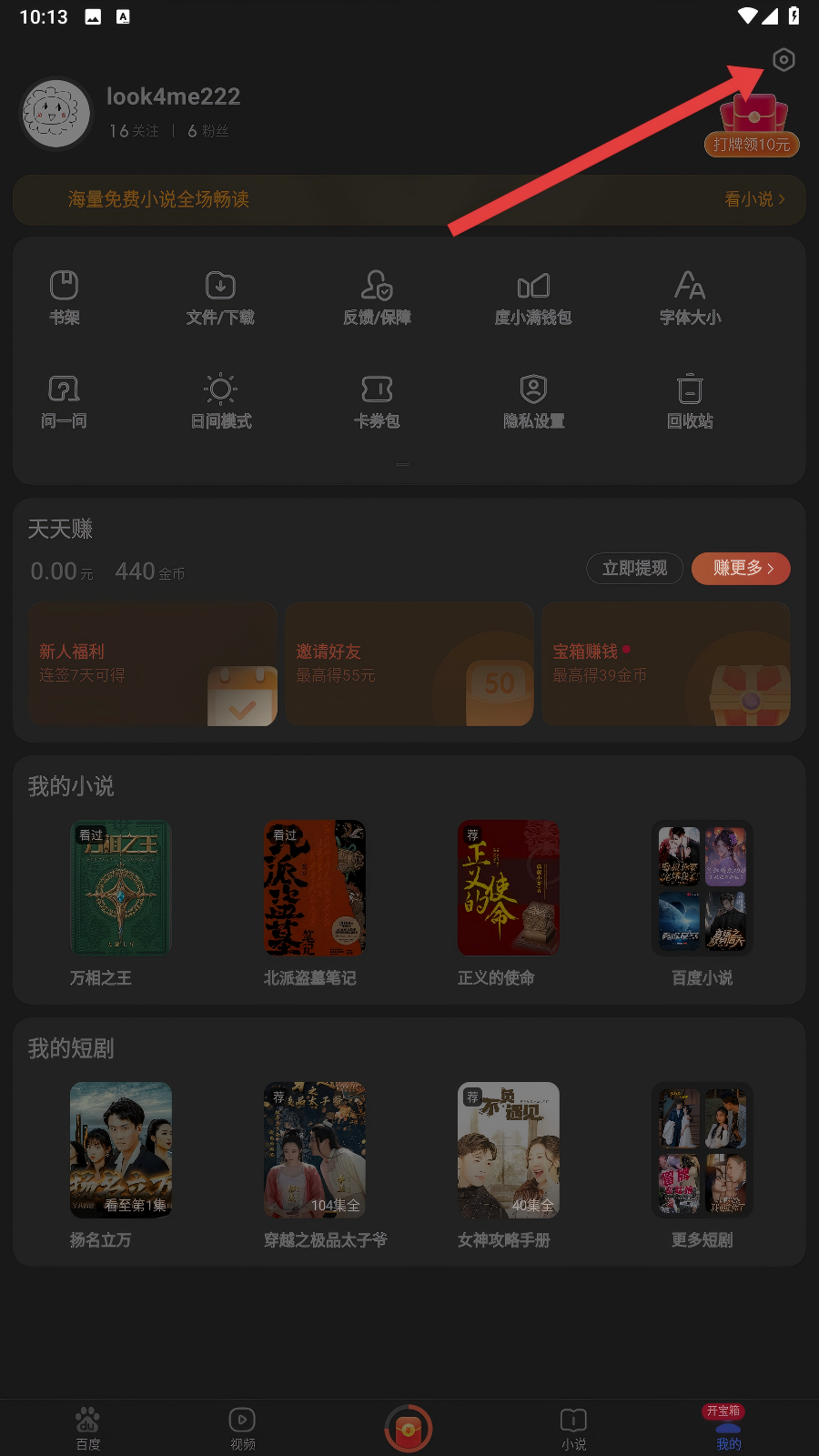Open 文件/下载

[220, 297]
